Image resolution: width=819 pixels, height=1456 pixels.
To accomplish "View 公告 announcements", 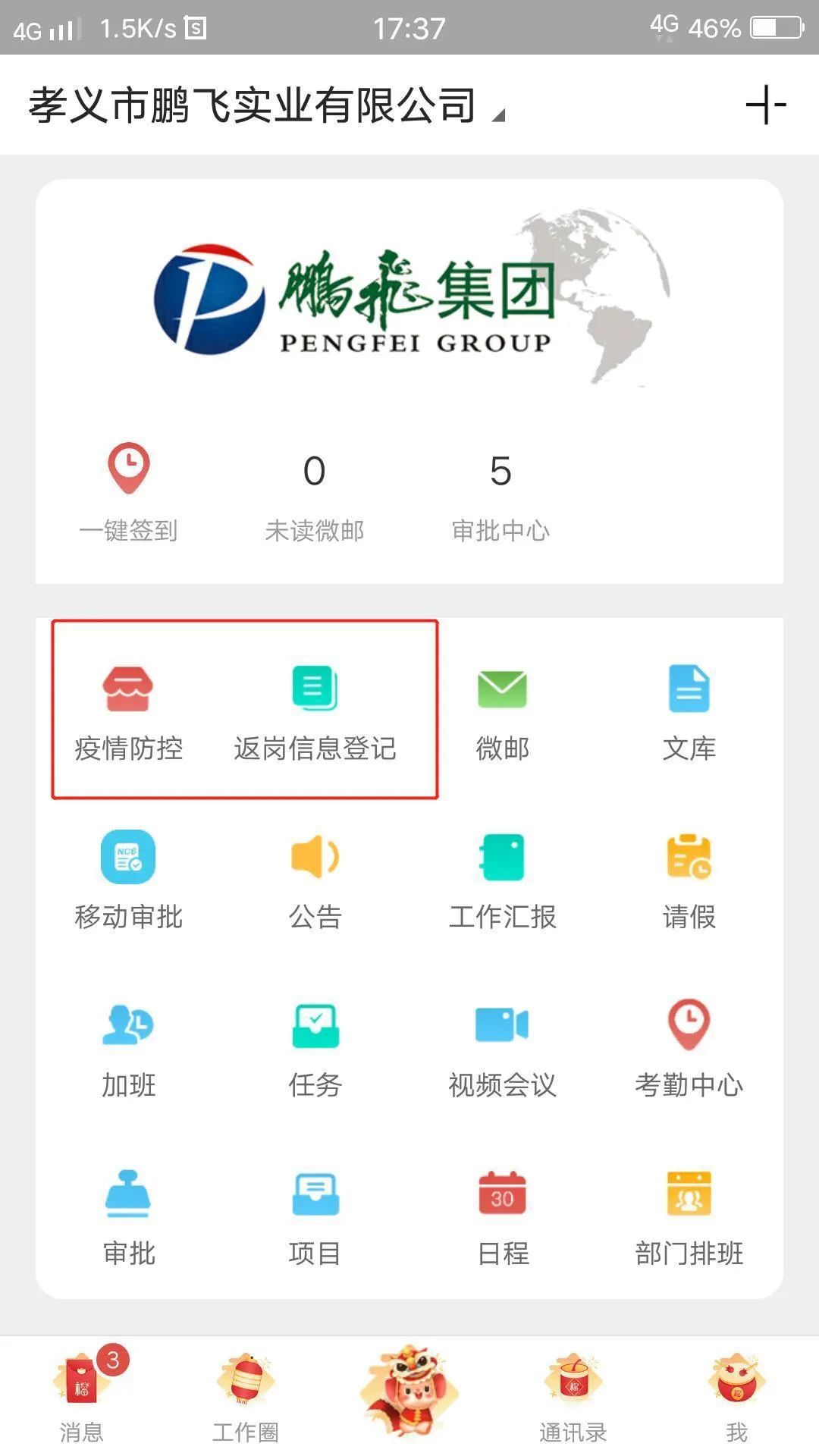I will [x=315, y=880].
